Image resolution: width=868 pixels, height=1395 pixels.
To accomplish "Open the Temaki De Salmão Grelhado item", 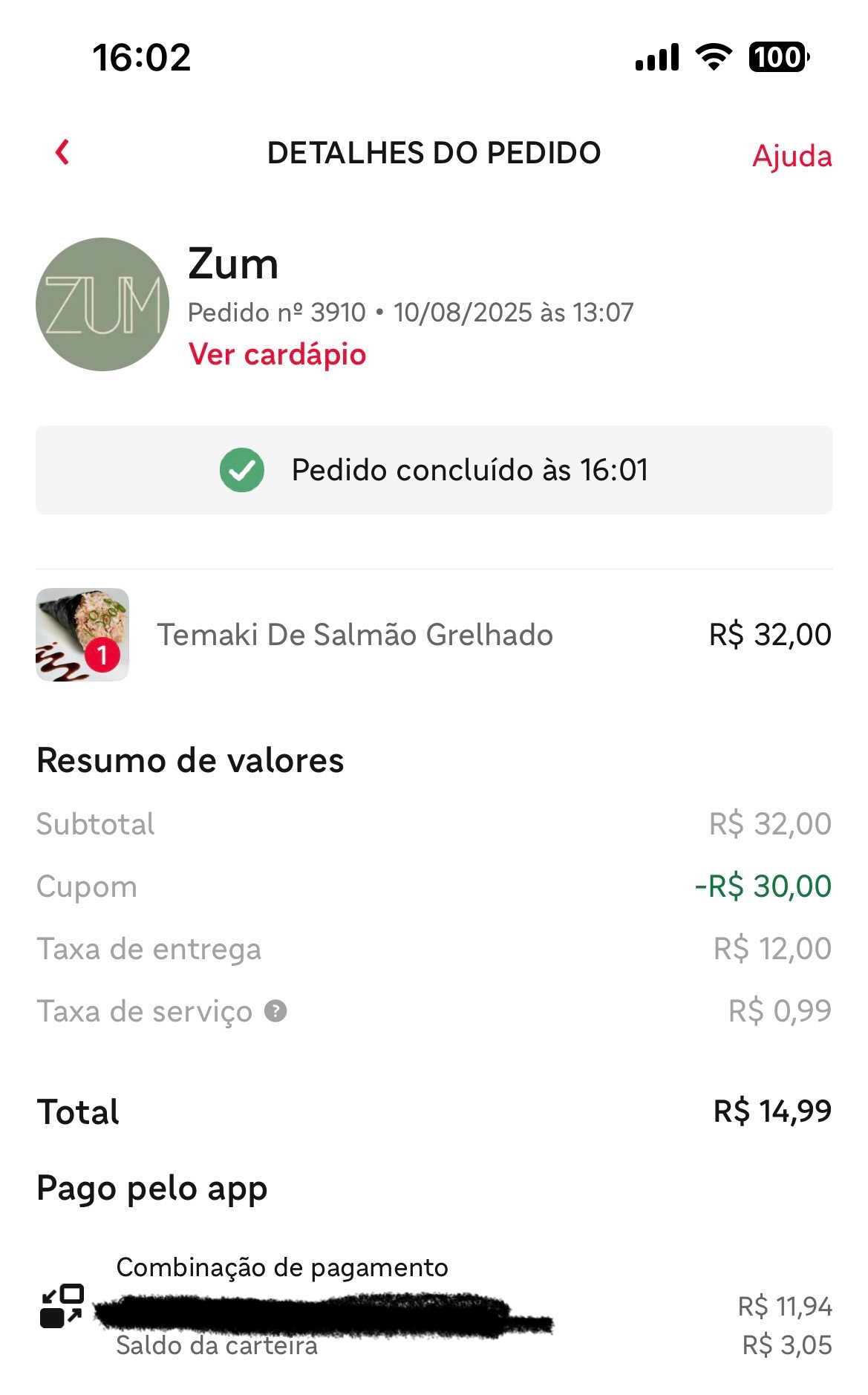I will coord(354,635).
